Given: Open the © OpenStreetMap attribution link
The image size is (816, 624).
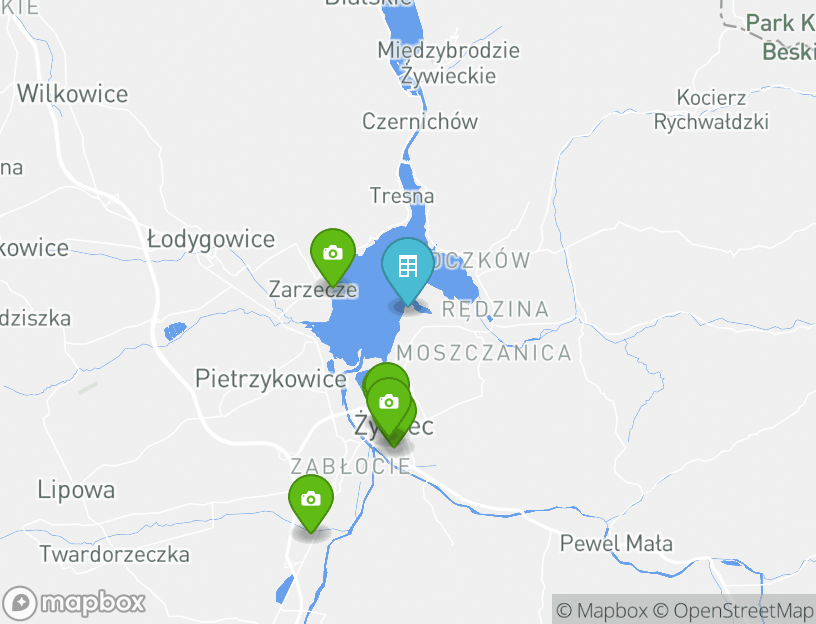Looking at the screenshot, I should (733, 610).
